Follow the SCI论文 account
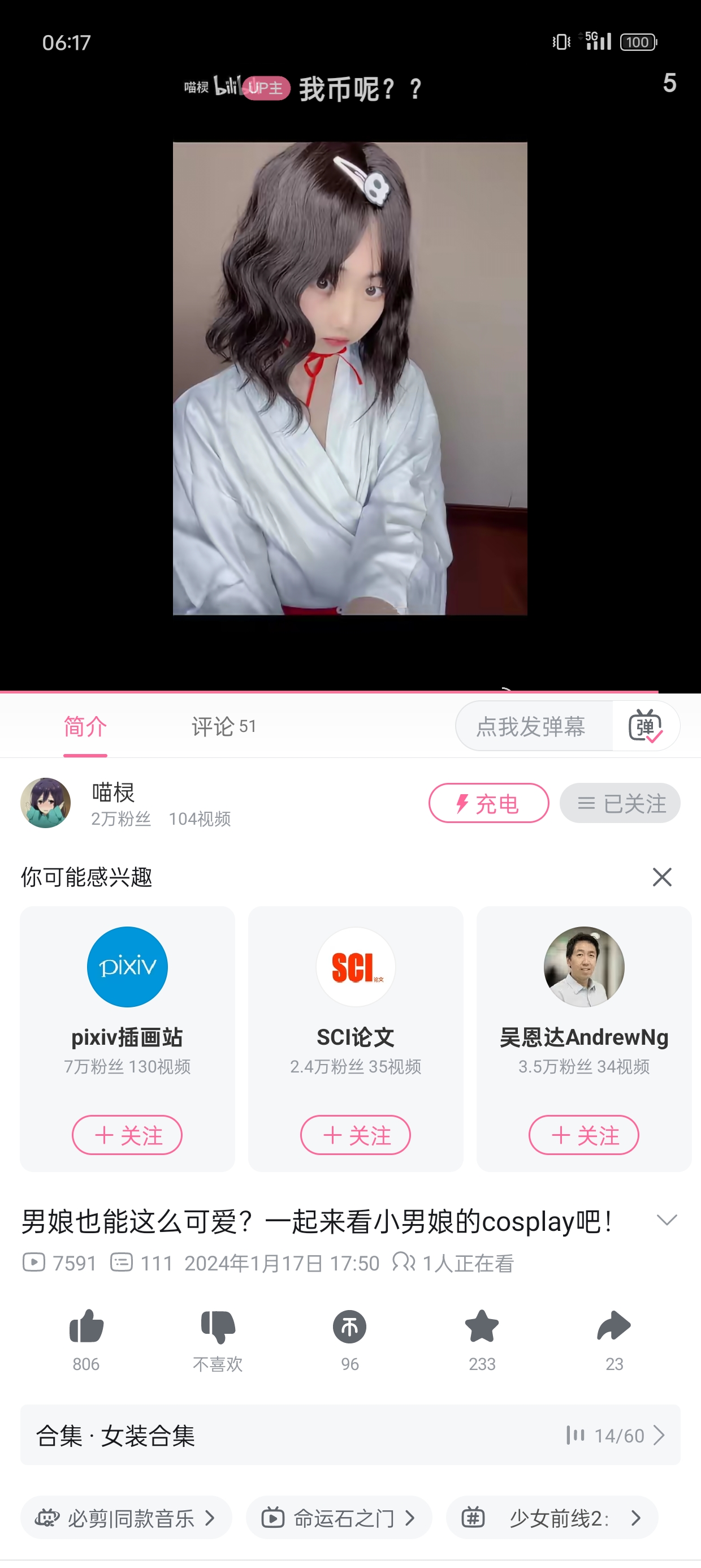This screenshot has height=1568, width=701. 356,1135
